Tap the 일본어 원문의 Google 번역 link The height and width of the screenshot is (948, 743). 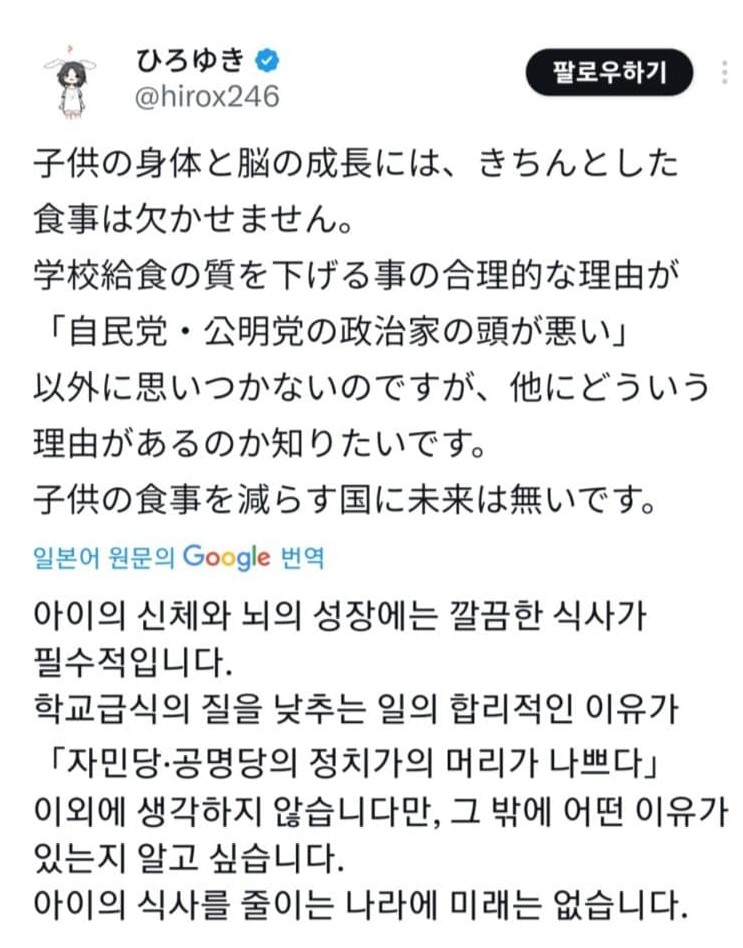pyautogui.click(x=178, y=557)
